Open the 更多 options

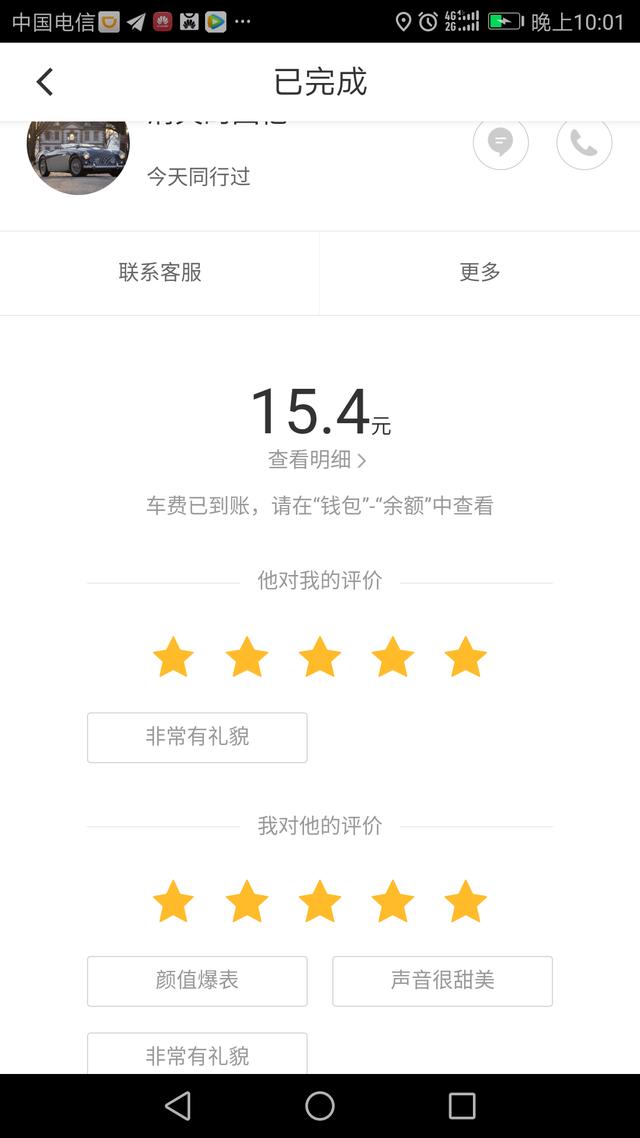(x=480, y=273)
